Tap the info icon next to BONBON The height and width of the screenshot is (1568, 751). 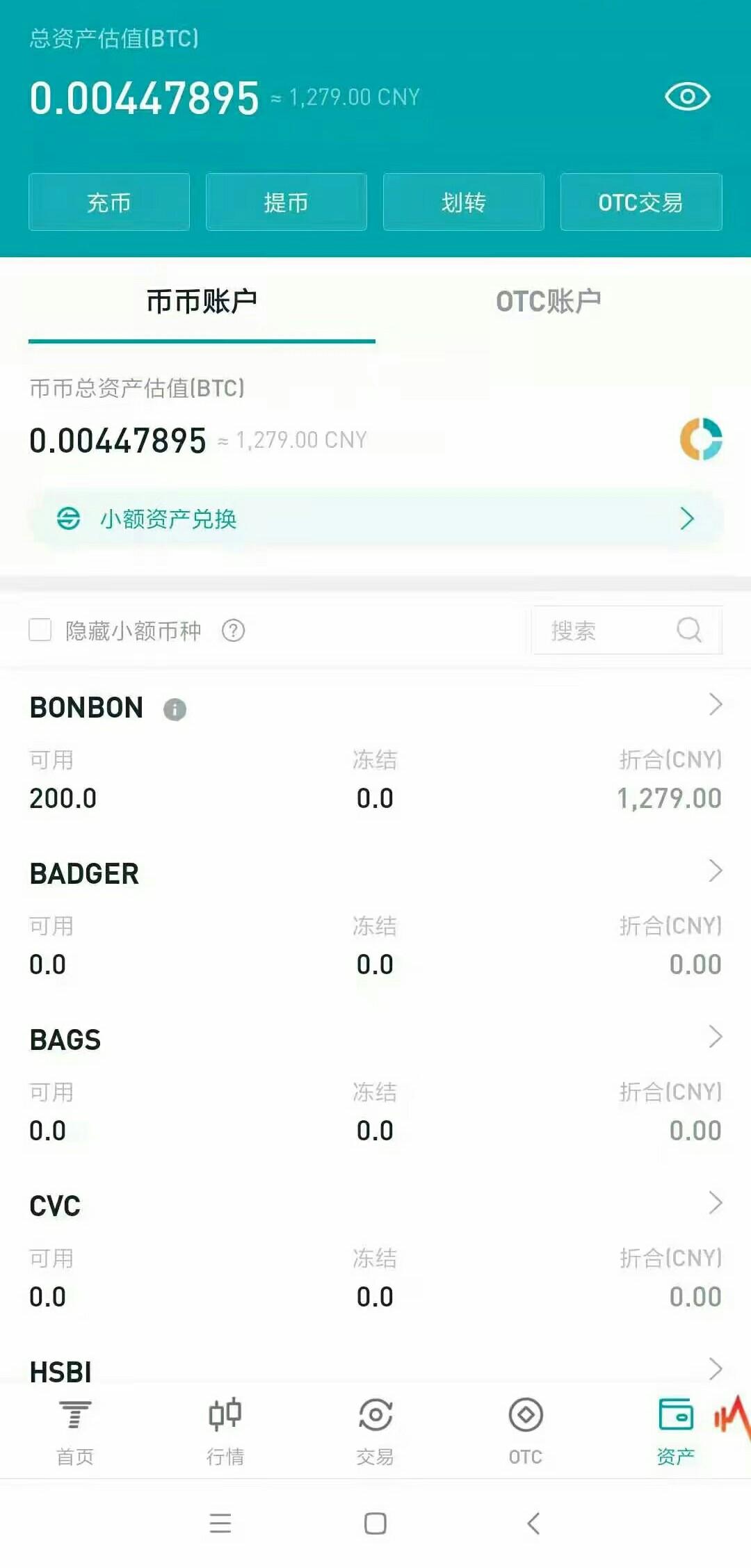click(175, 709)
